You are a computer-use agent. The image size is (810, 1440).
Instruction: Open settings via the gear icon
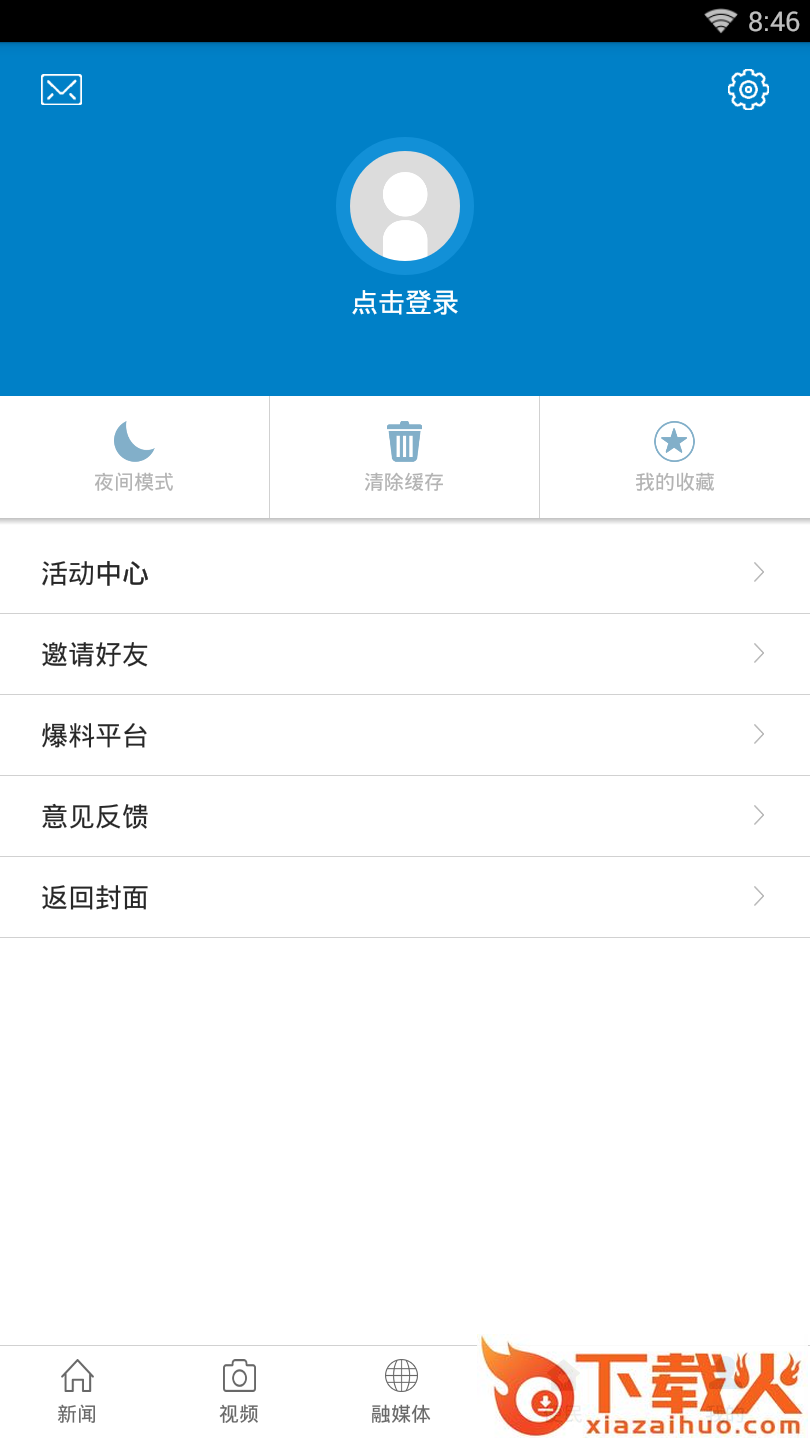pos(748,90)
